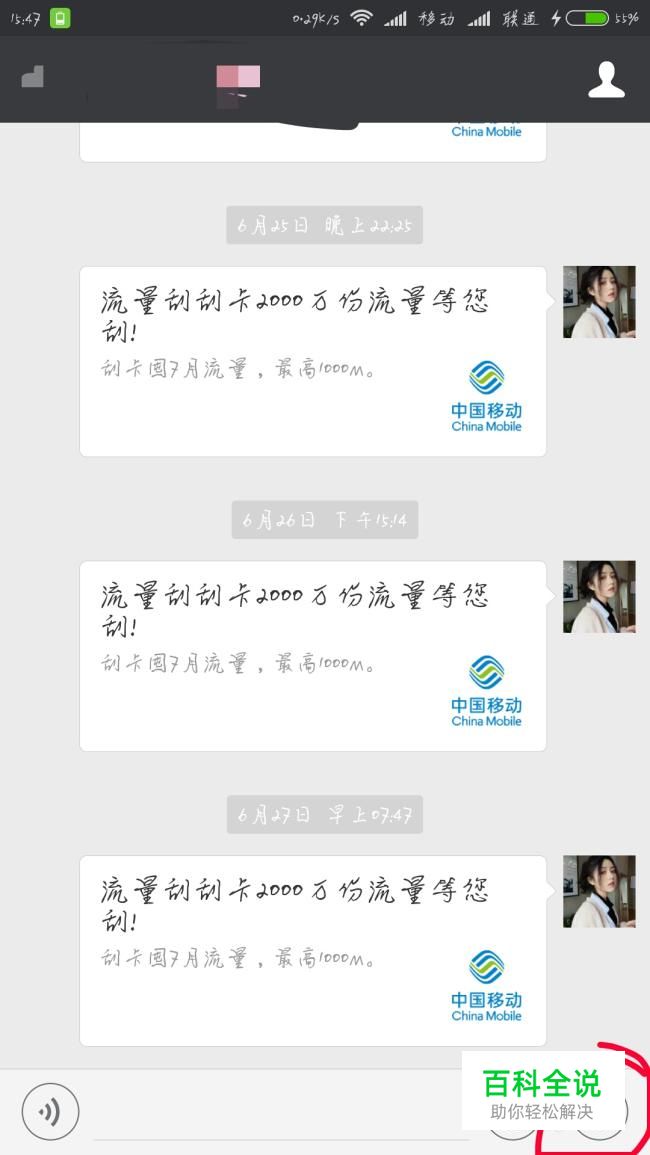Tap the avatar beside the June 26 message
Image resolution: width=650 pixels, height=1155 pixels.
[x=599, y=596]
